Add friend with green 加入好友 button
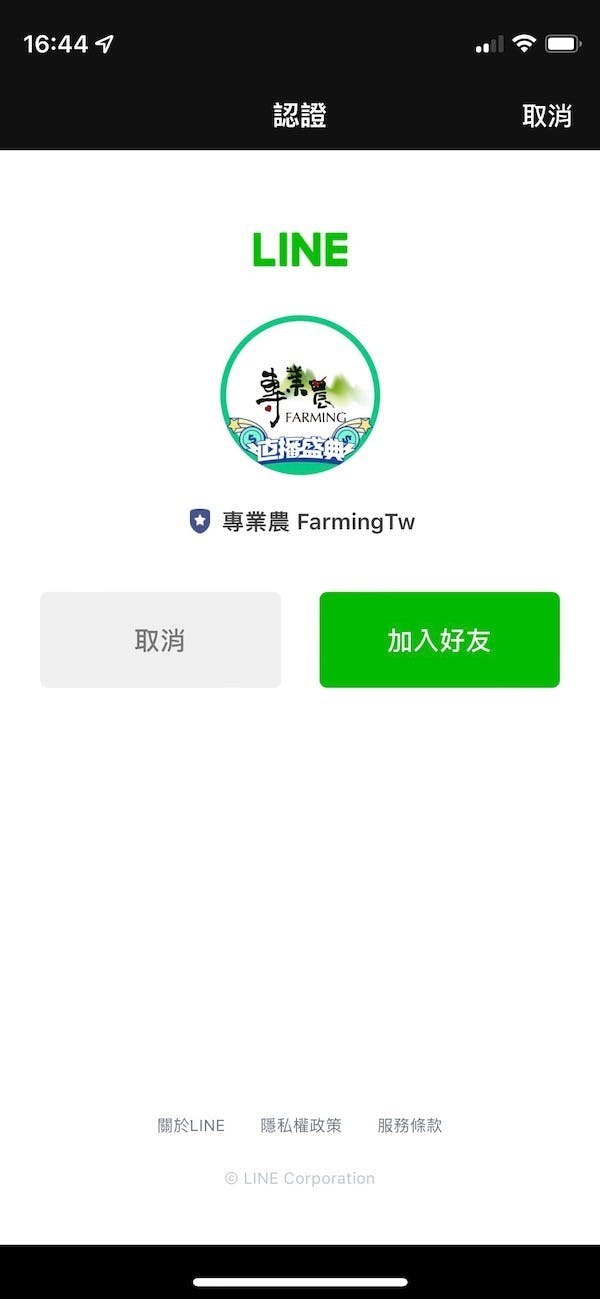The width and height of the screenshot is (600, 1299). (x=439, y=640)
